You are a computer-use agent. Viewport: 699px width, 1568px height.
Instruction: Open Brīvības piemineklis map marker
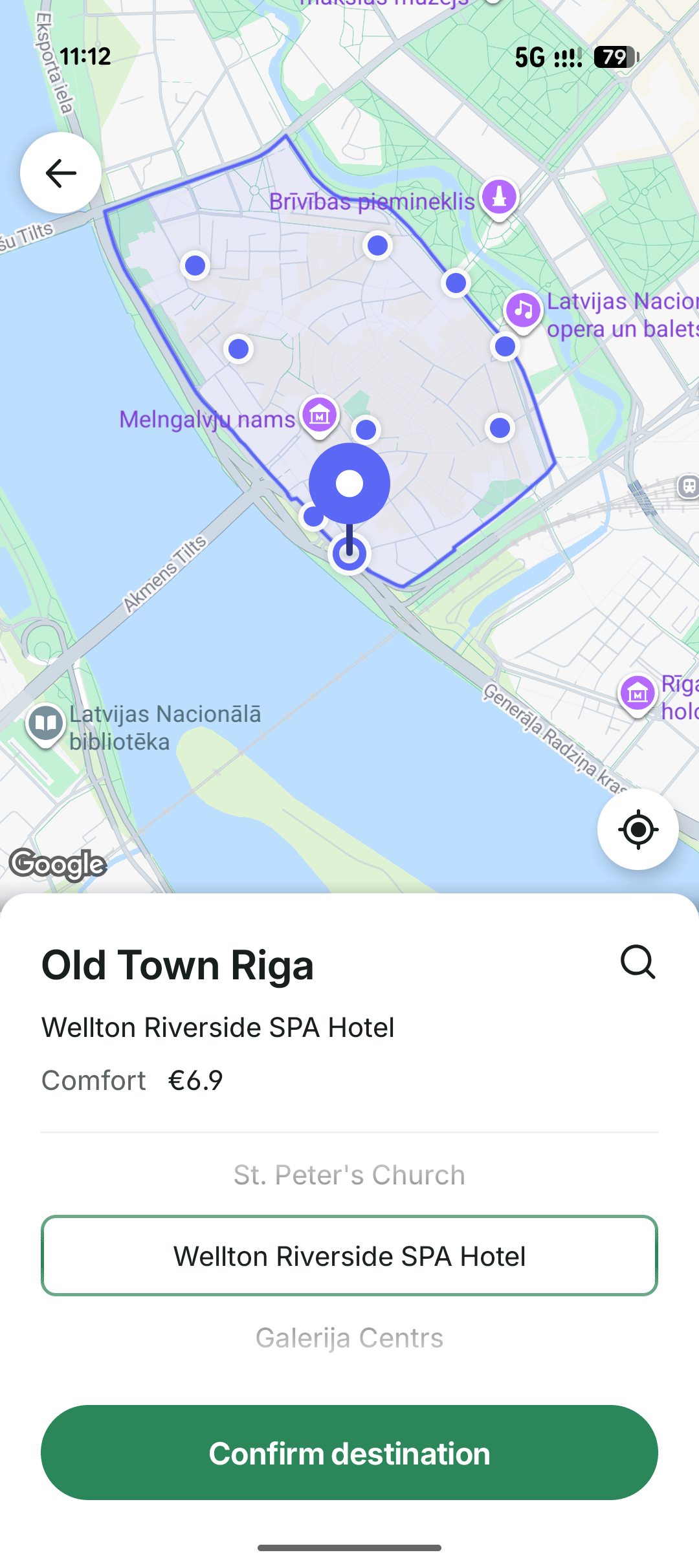point(499,197)
